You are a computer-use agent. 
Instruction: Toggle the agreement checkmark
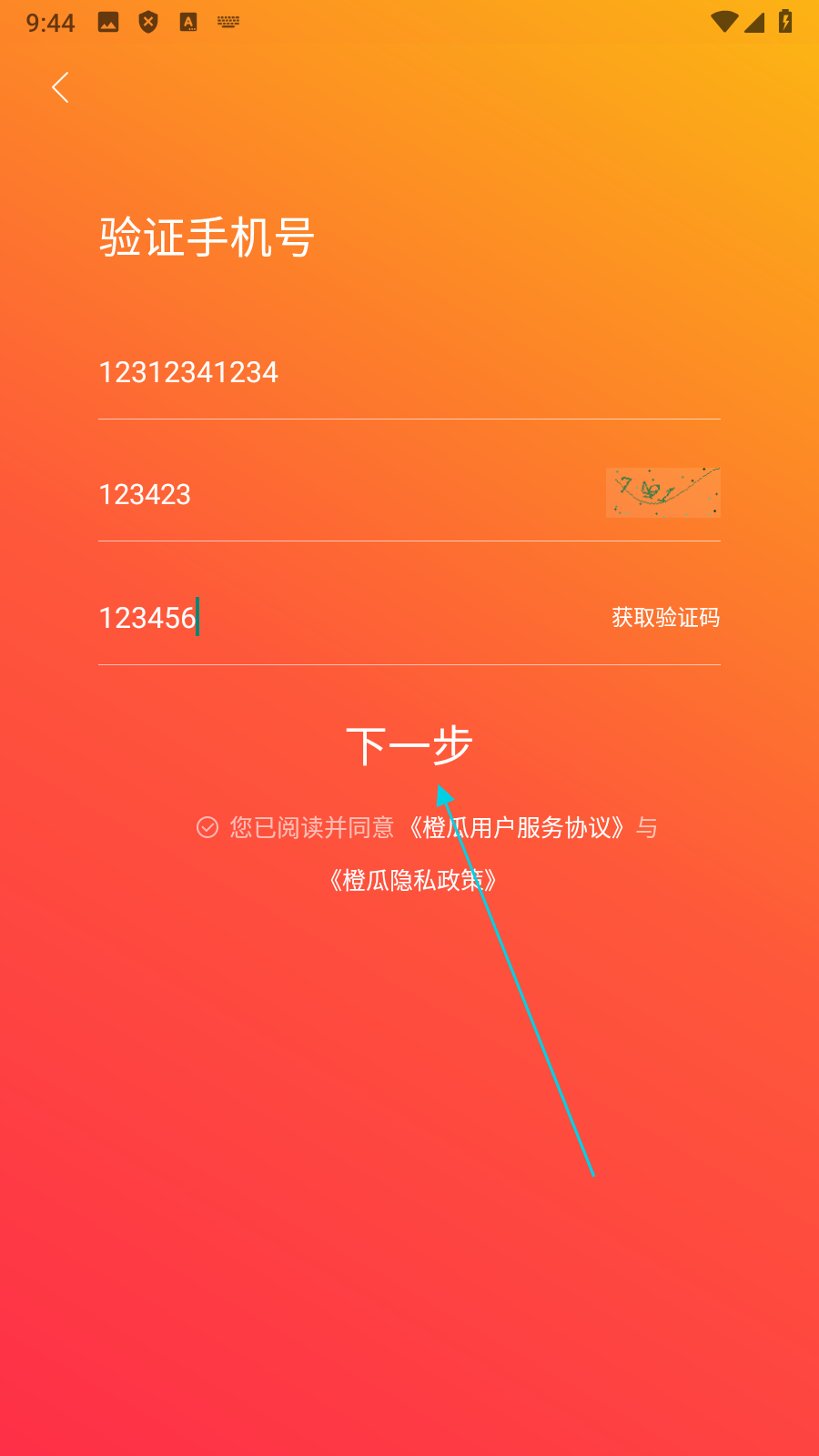click(207, 827)
